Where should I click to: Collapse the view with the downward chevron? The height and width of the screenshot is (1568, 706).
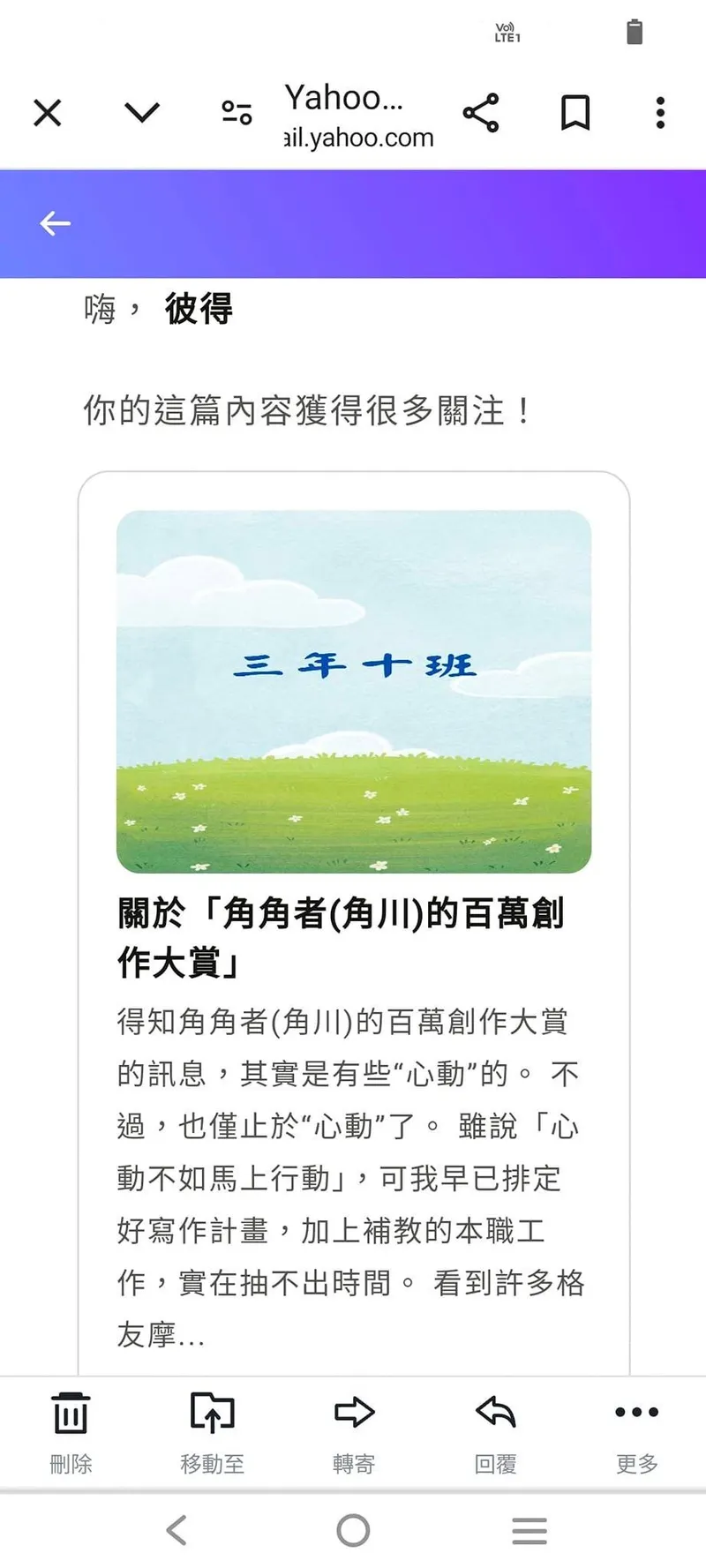[x=139, y=113]
